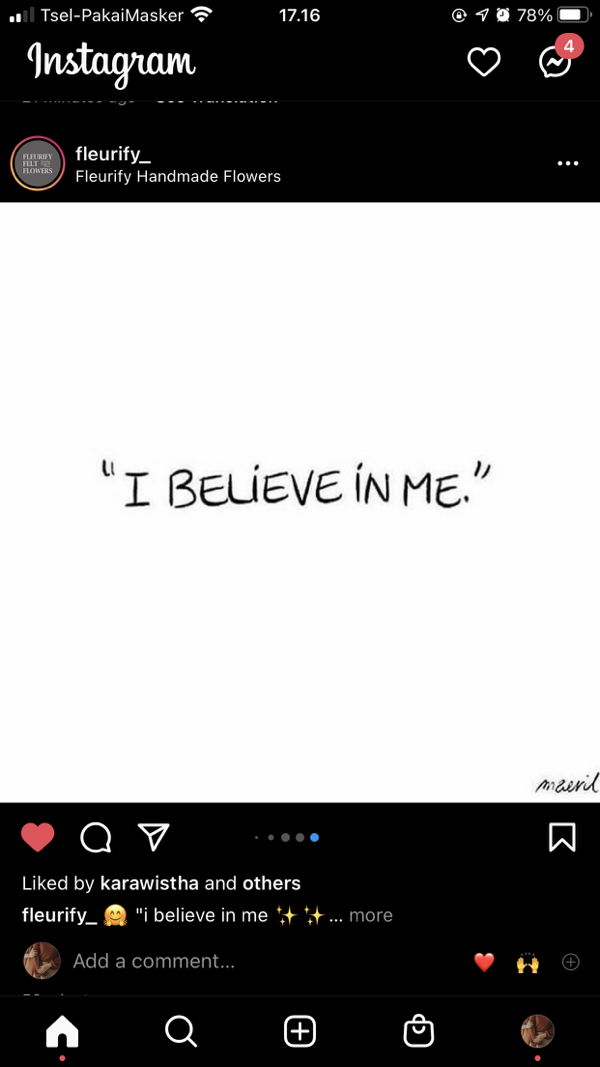The width and height of the screenshot is (600, 1067).
Task: Open more emoji with the plus icon
Action: [570, 962]
